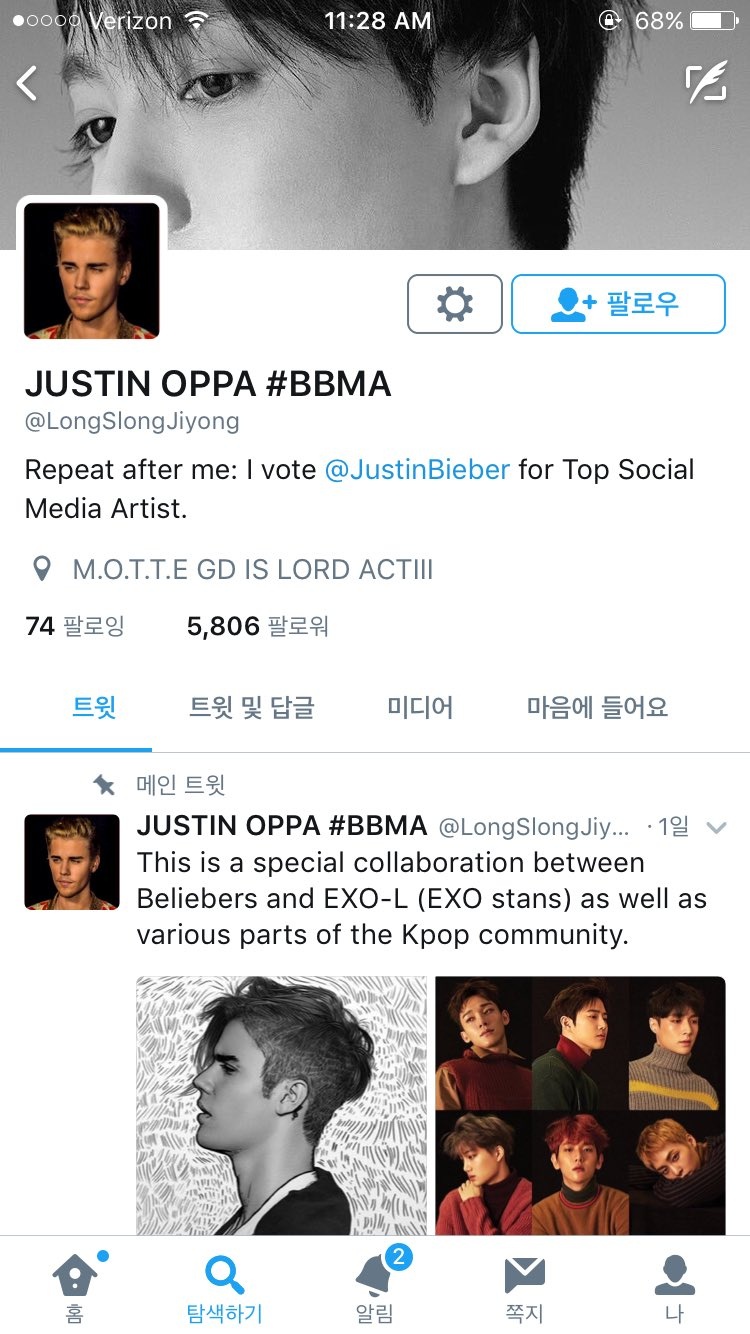
Task: Open the EXO members photo in the tweet
Action: pyautogui.click(x=580, y=1105)
